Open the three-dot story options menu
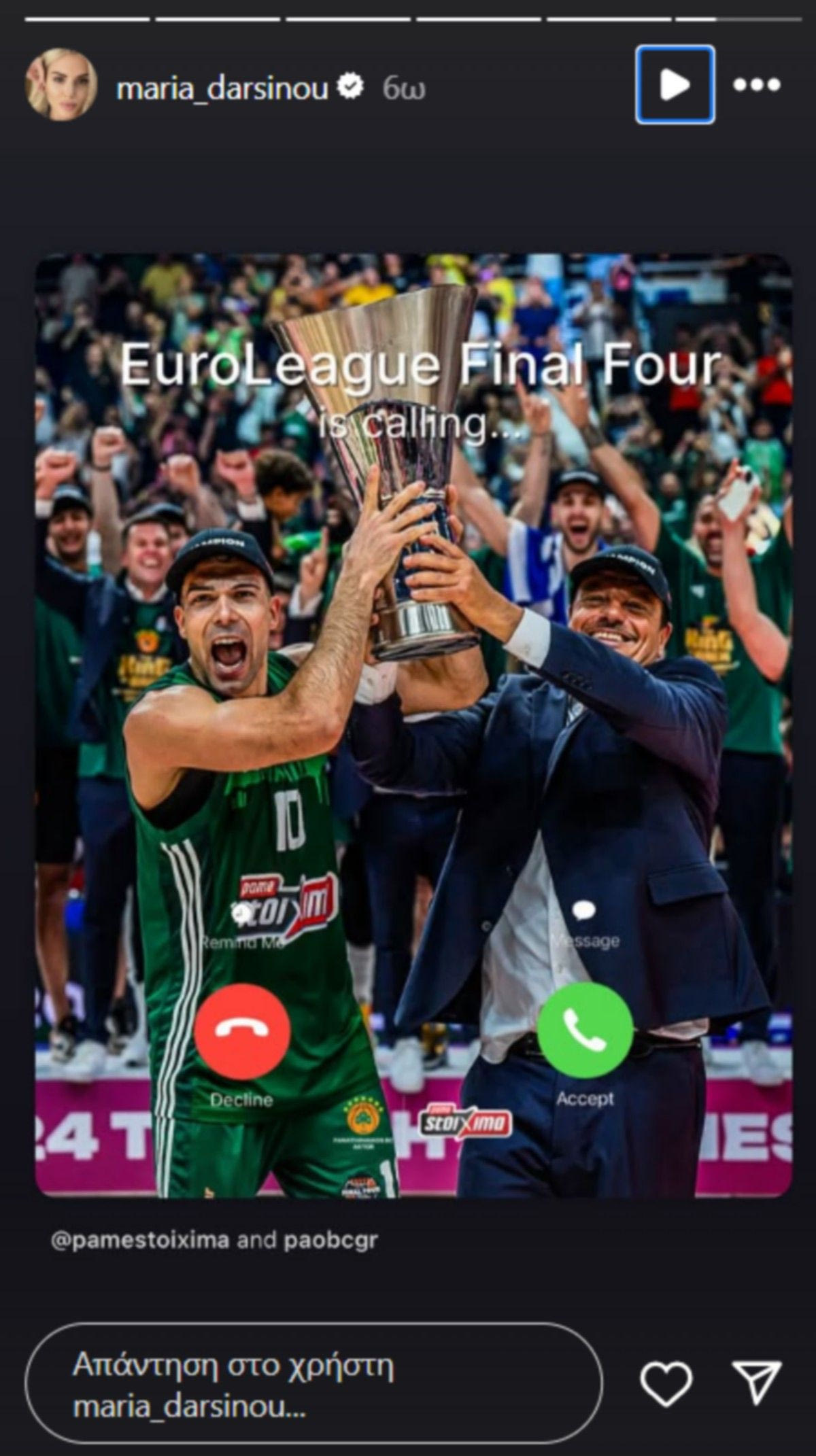 [756, 85]
